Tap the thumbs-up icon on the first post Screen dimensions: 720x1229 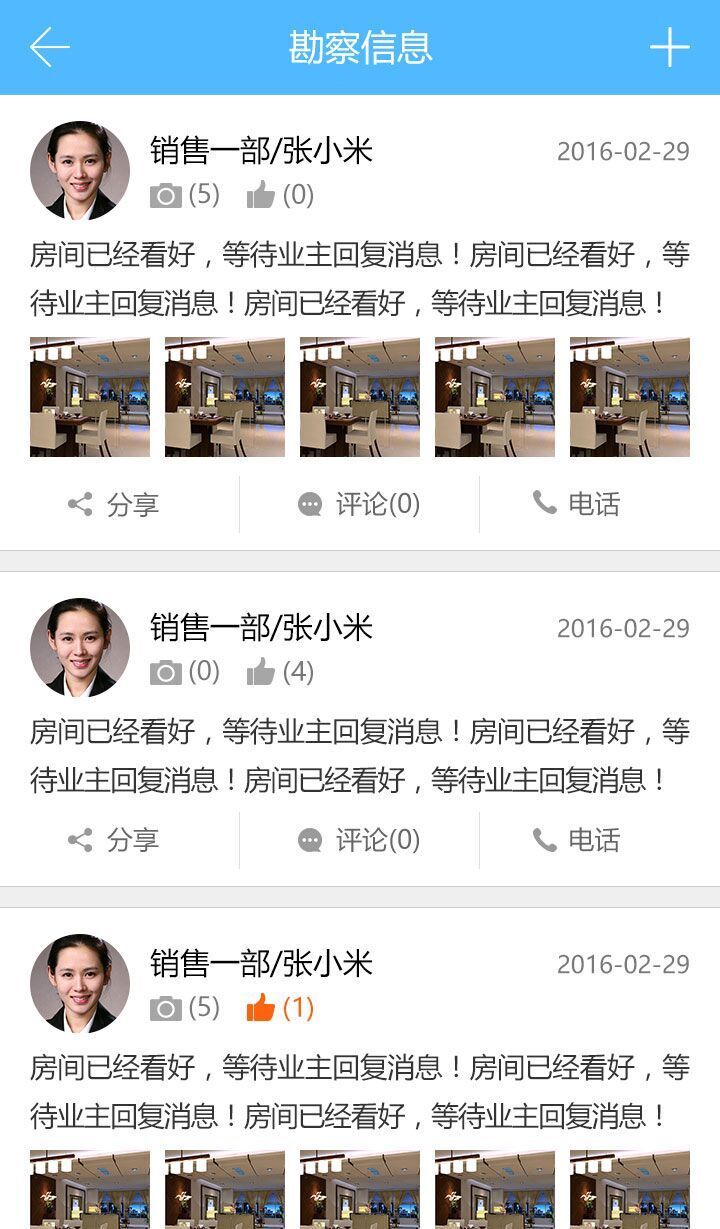(x=261, y=193)
